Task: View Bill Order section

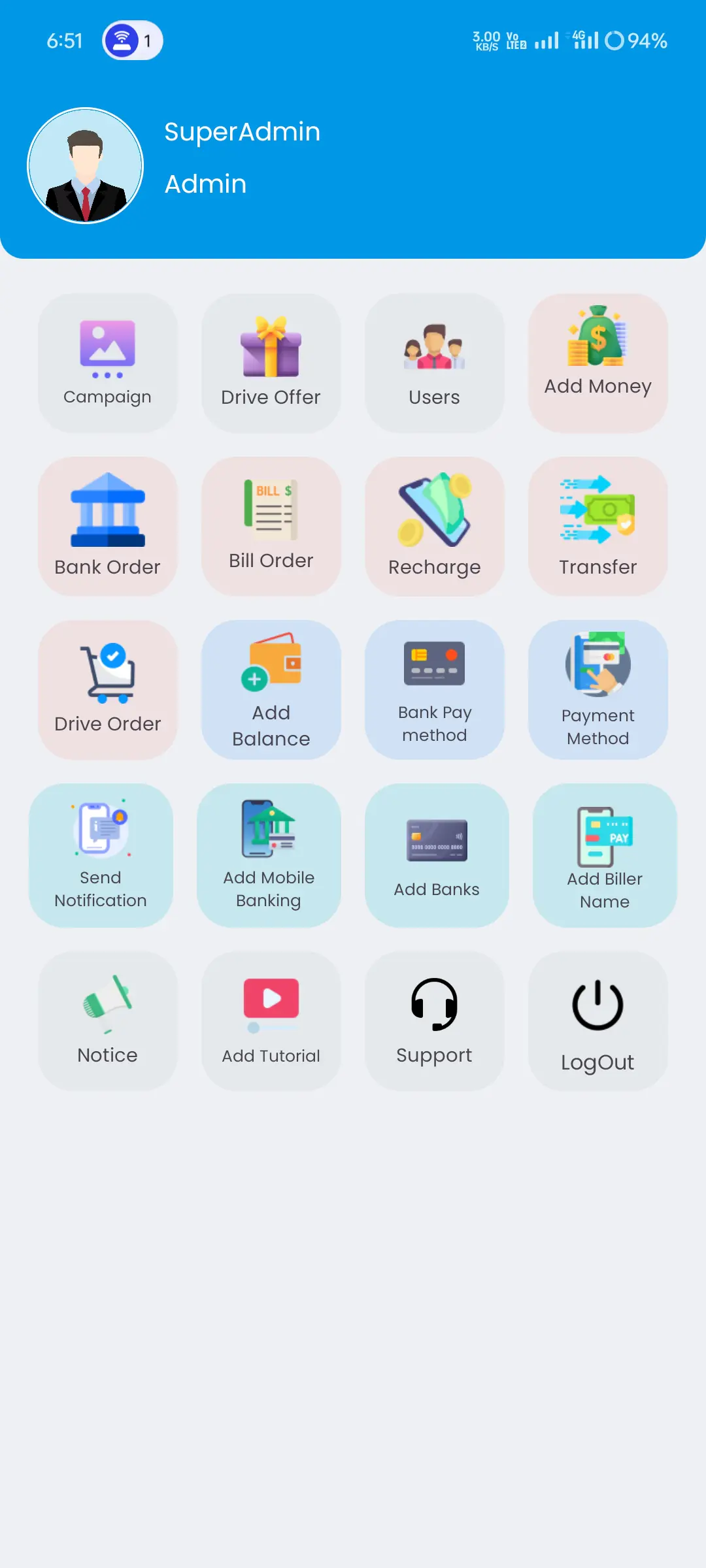Action: 271,527
